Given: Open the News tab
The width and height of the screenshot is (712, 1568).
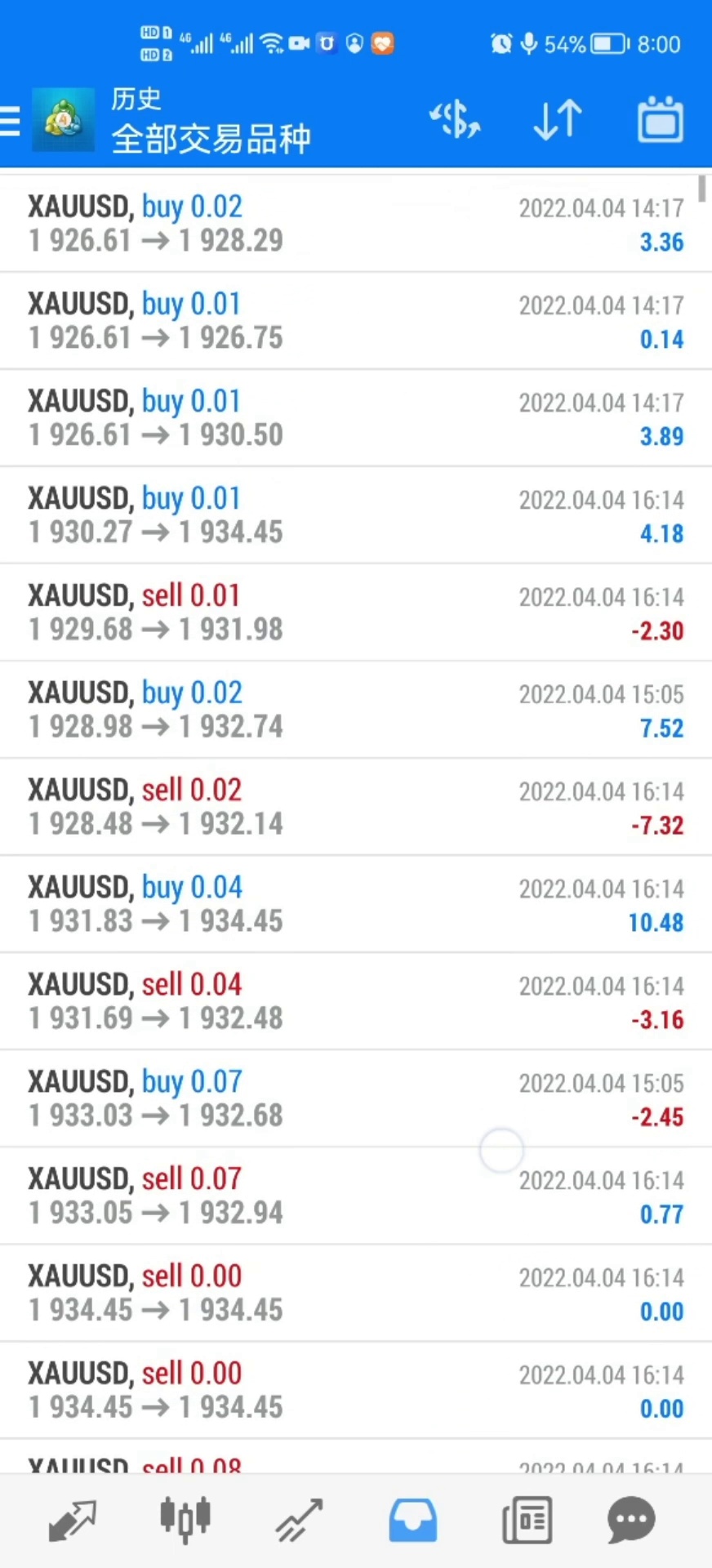Looking at the screenshot, I should tap(527, 1520).
